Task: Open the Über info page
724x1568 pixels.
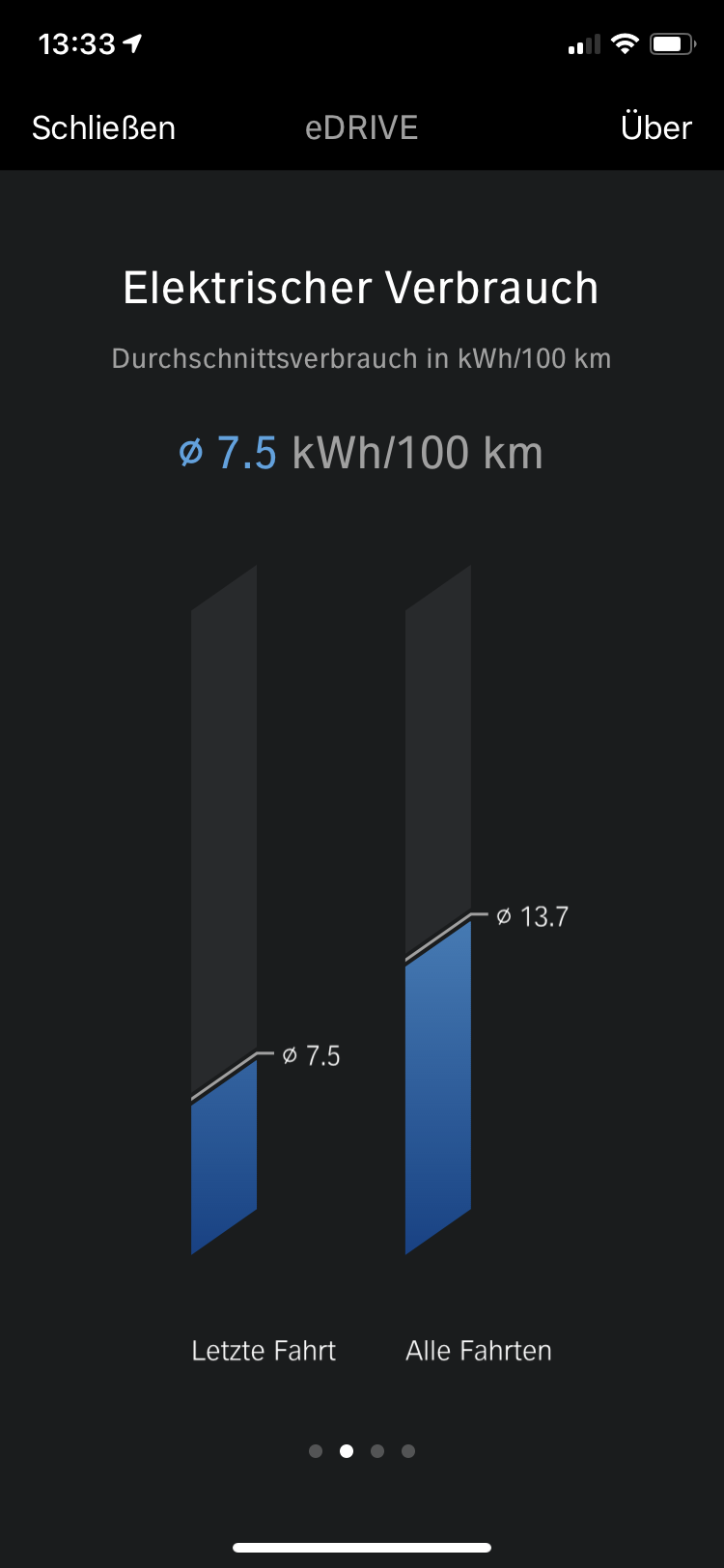Action: coord(655,127)
